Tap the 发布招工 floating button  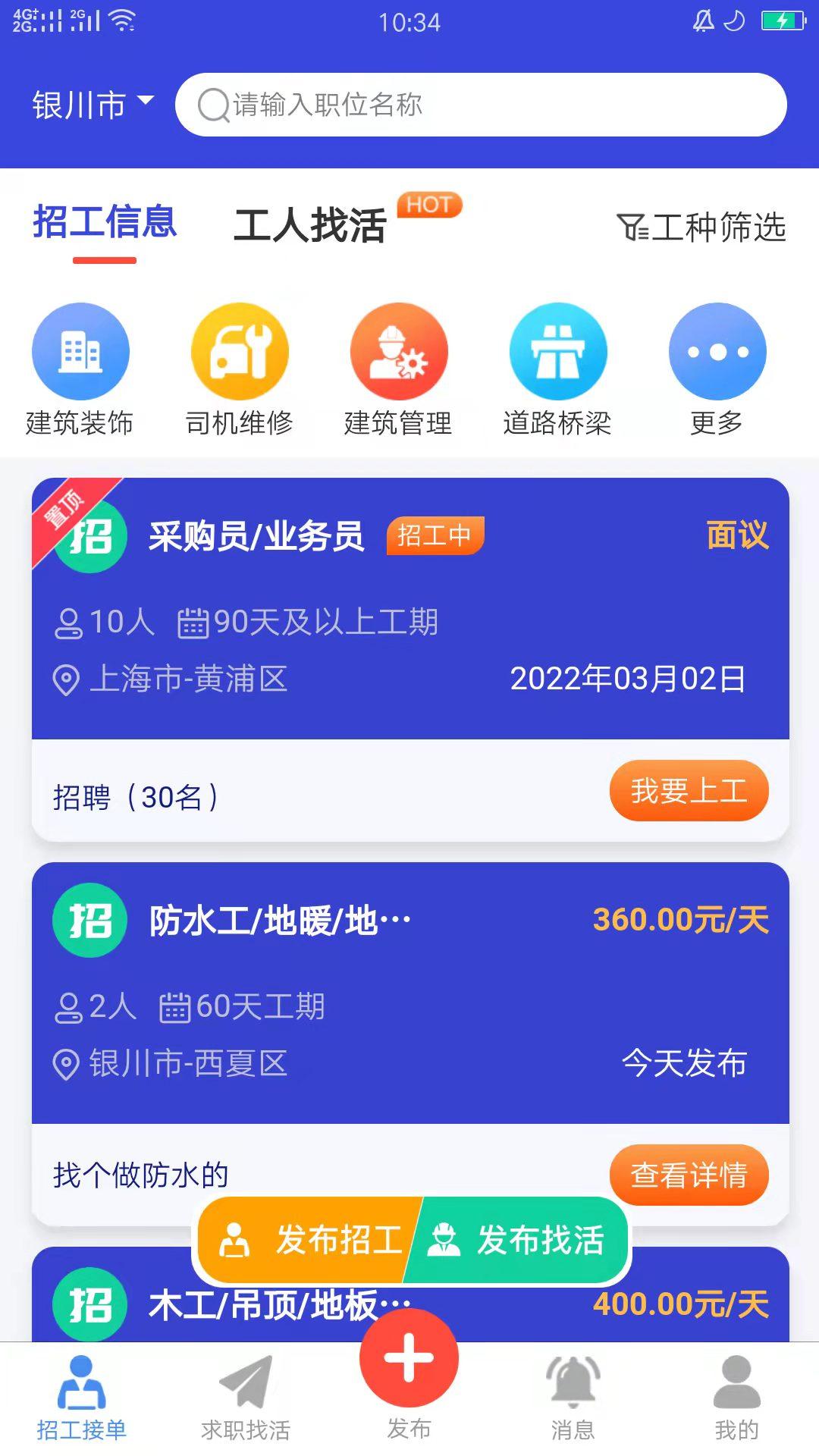pyautogui.click(x=308, y=1240)
